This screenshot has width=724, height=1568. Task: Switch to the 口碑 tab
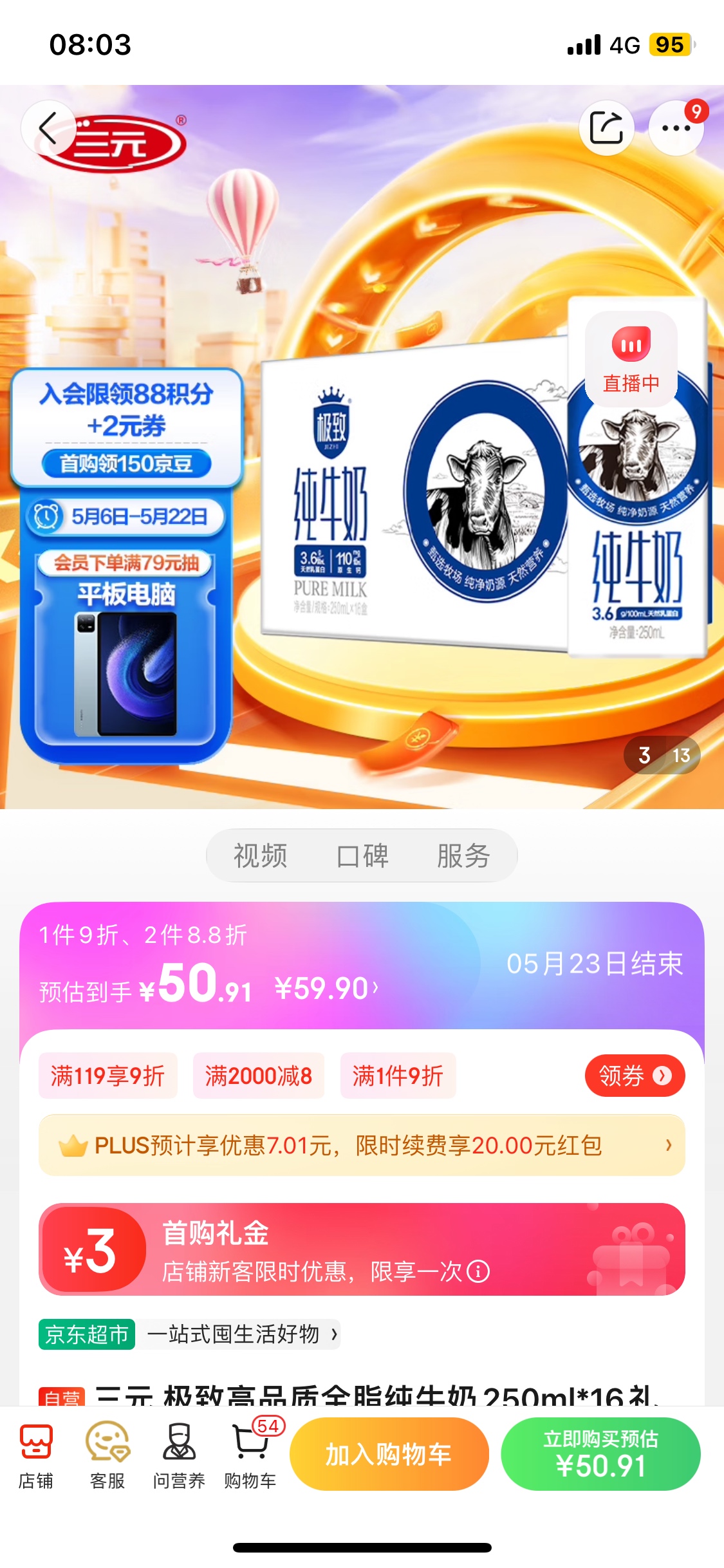tap(362, 855)
